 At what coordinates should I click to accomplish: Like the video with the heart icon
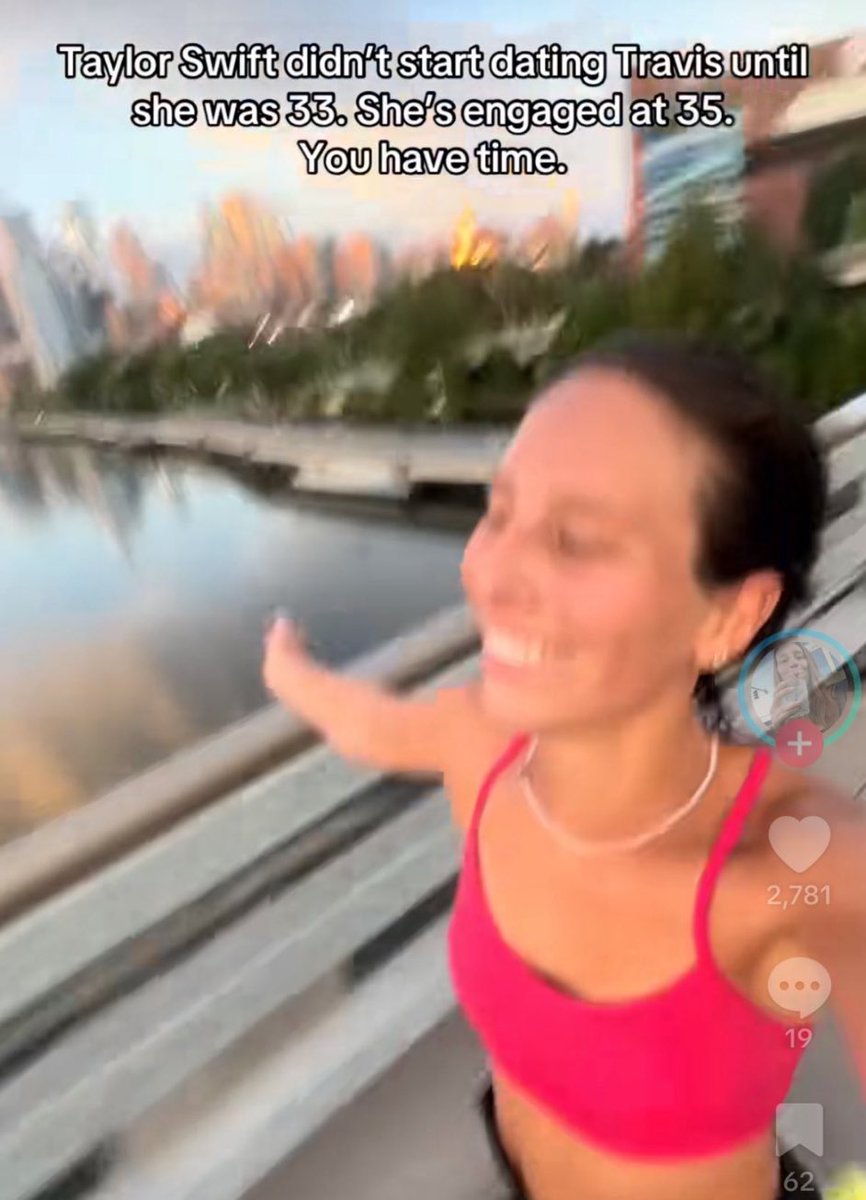pyautogui.click(x=799, y=844)
